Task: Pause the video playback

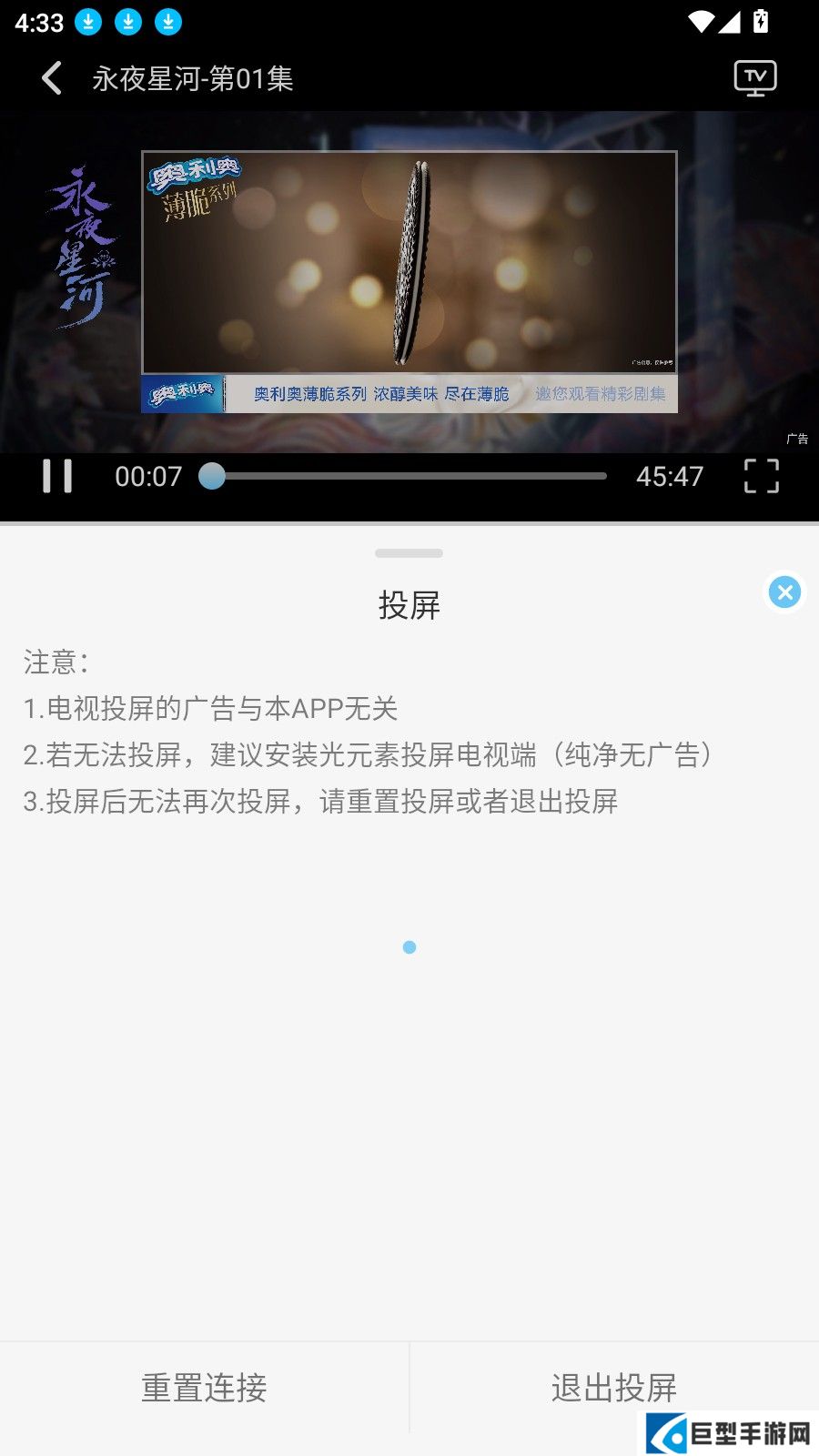Action: (x=57, y=476)
